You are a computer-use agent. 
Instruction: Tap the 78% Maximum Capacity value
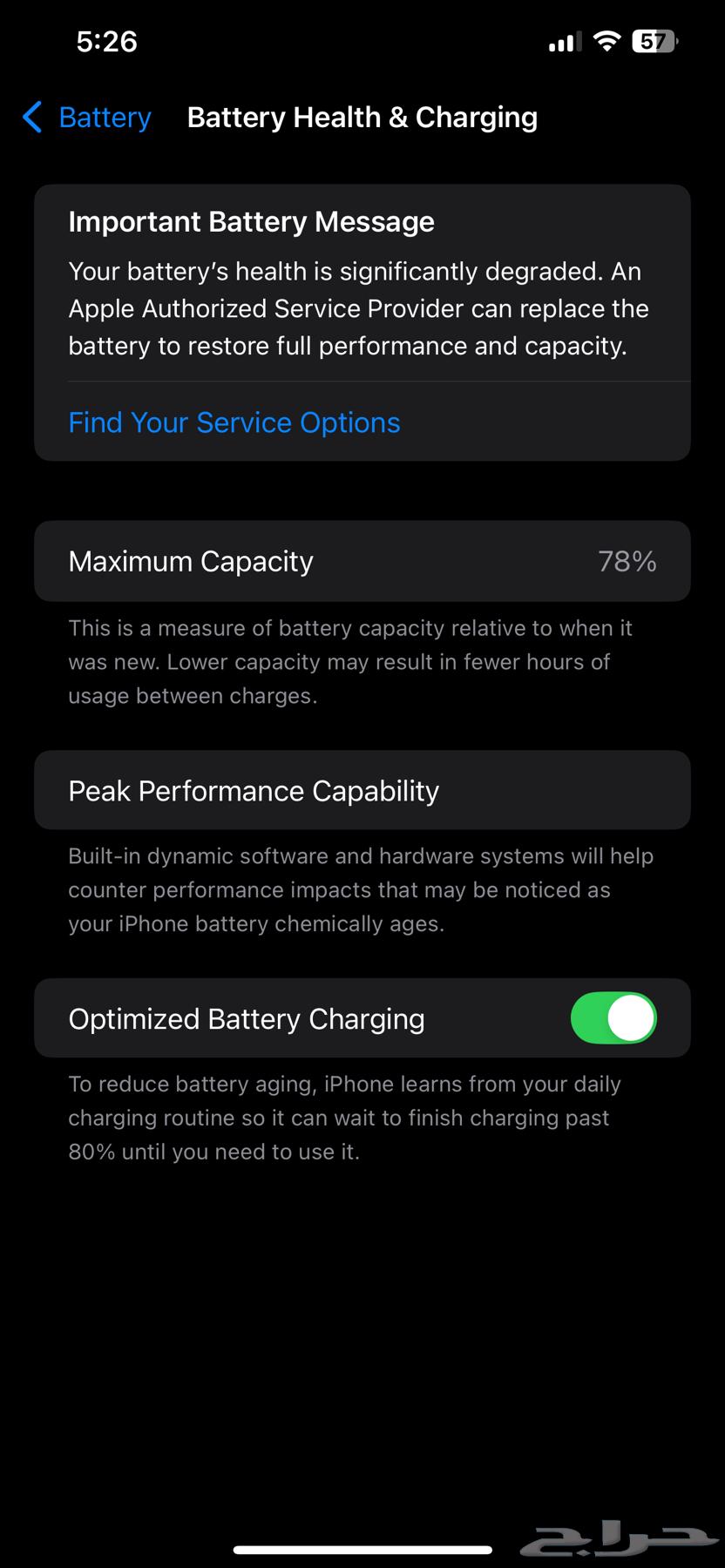(627, 561)
